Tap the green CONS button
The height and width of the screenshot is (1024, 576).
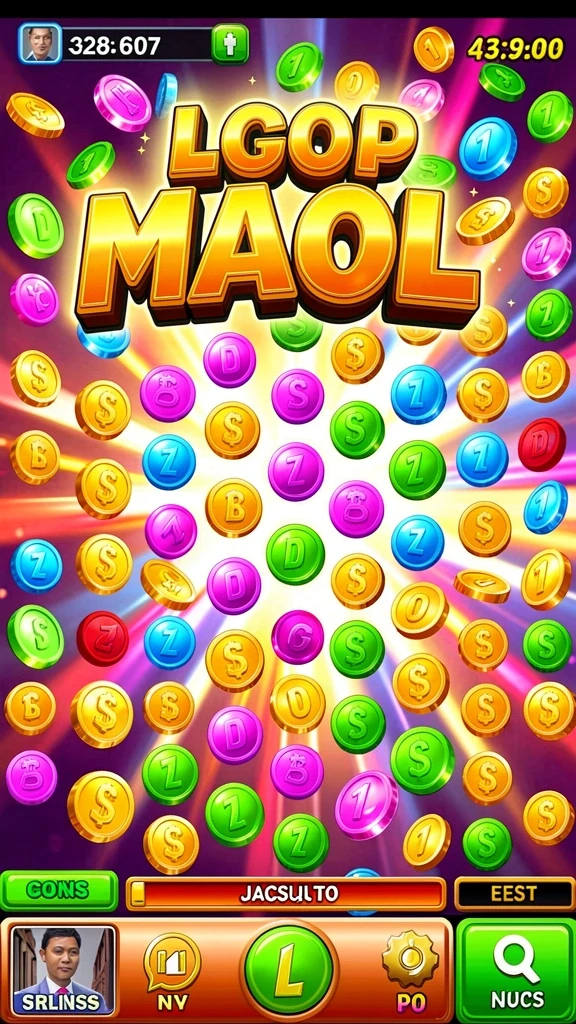(59, 890)
